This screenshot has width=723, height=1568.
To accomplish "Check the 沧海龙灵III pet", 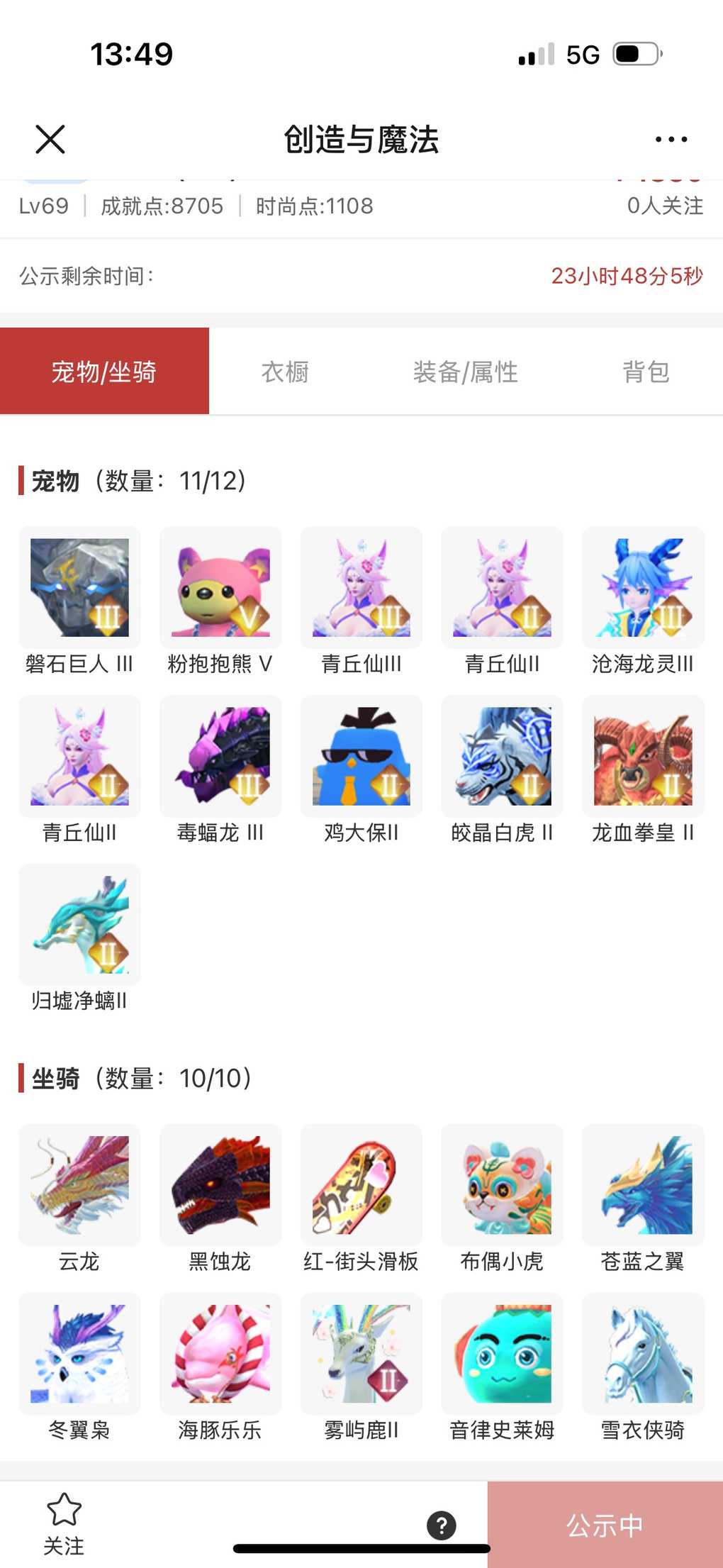I will [x=643, y=588].
